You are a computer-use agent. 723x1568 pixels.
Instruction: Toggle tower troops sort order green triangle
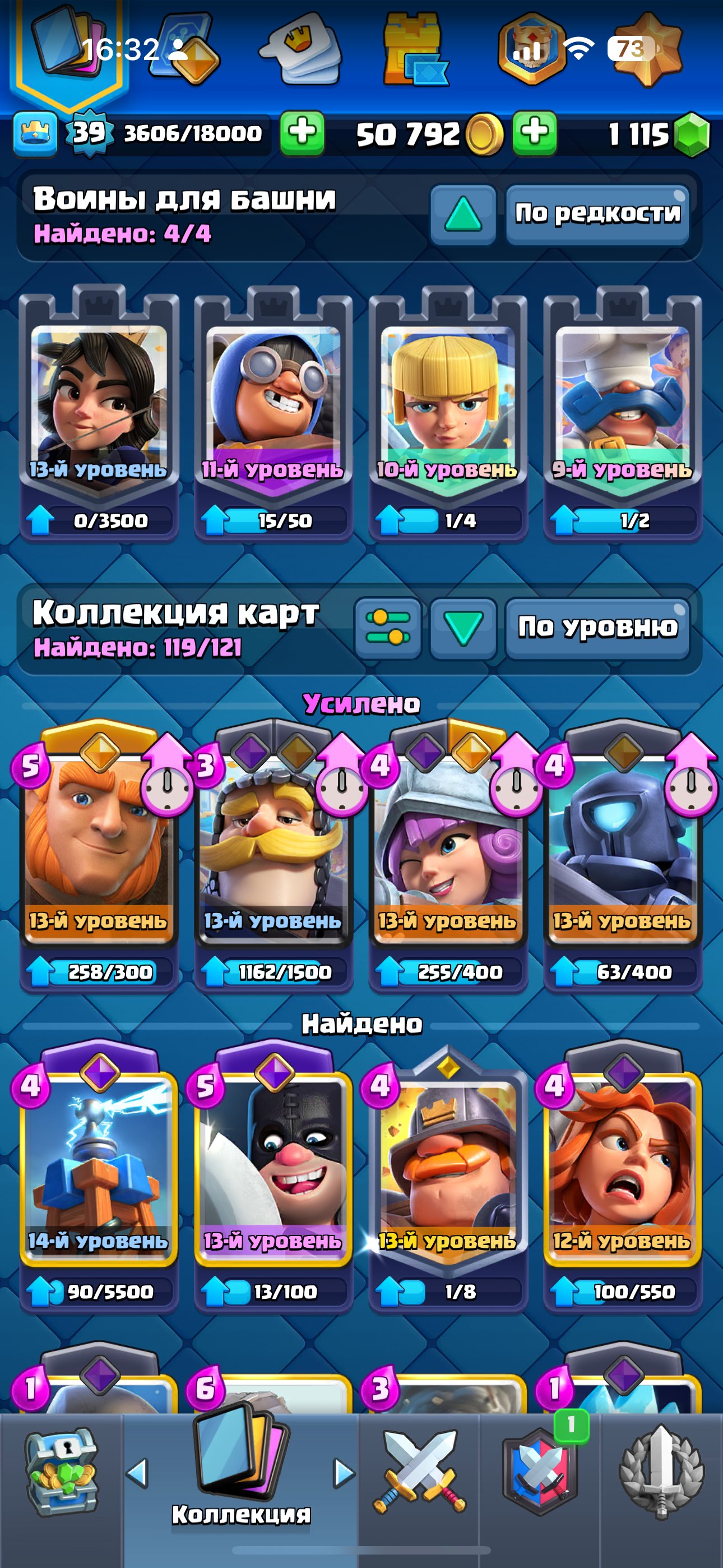point(464,215)
